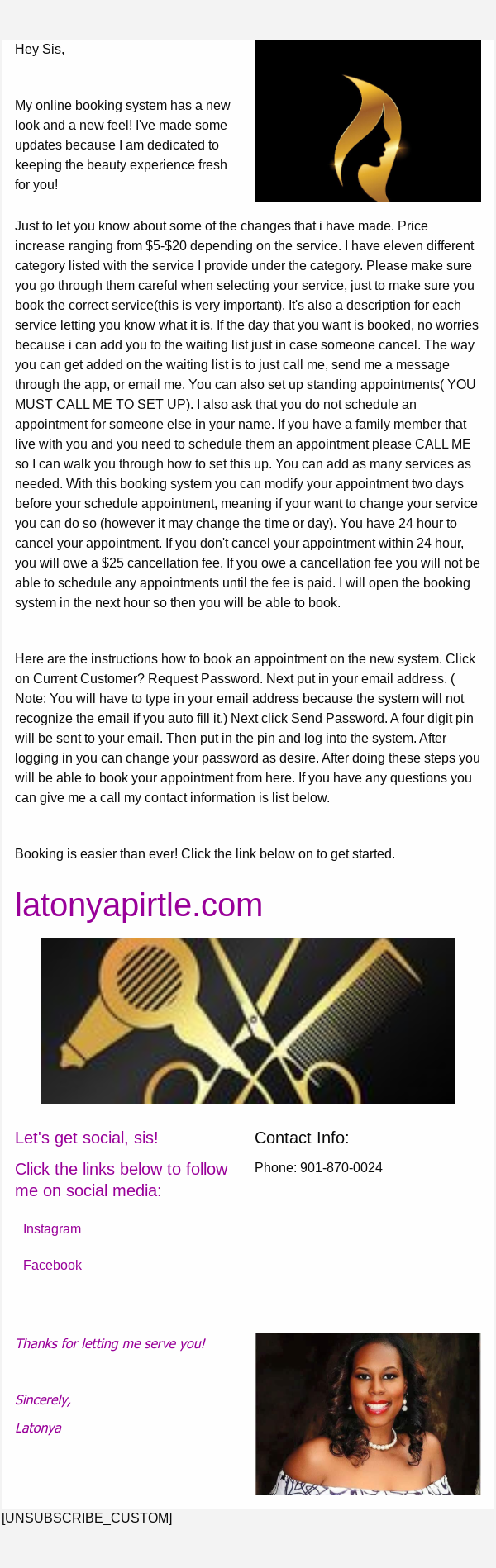Open the Instagram link
Screen dimensions: 496x1568
(52, 1229)
